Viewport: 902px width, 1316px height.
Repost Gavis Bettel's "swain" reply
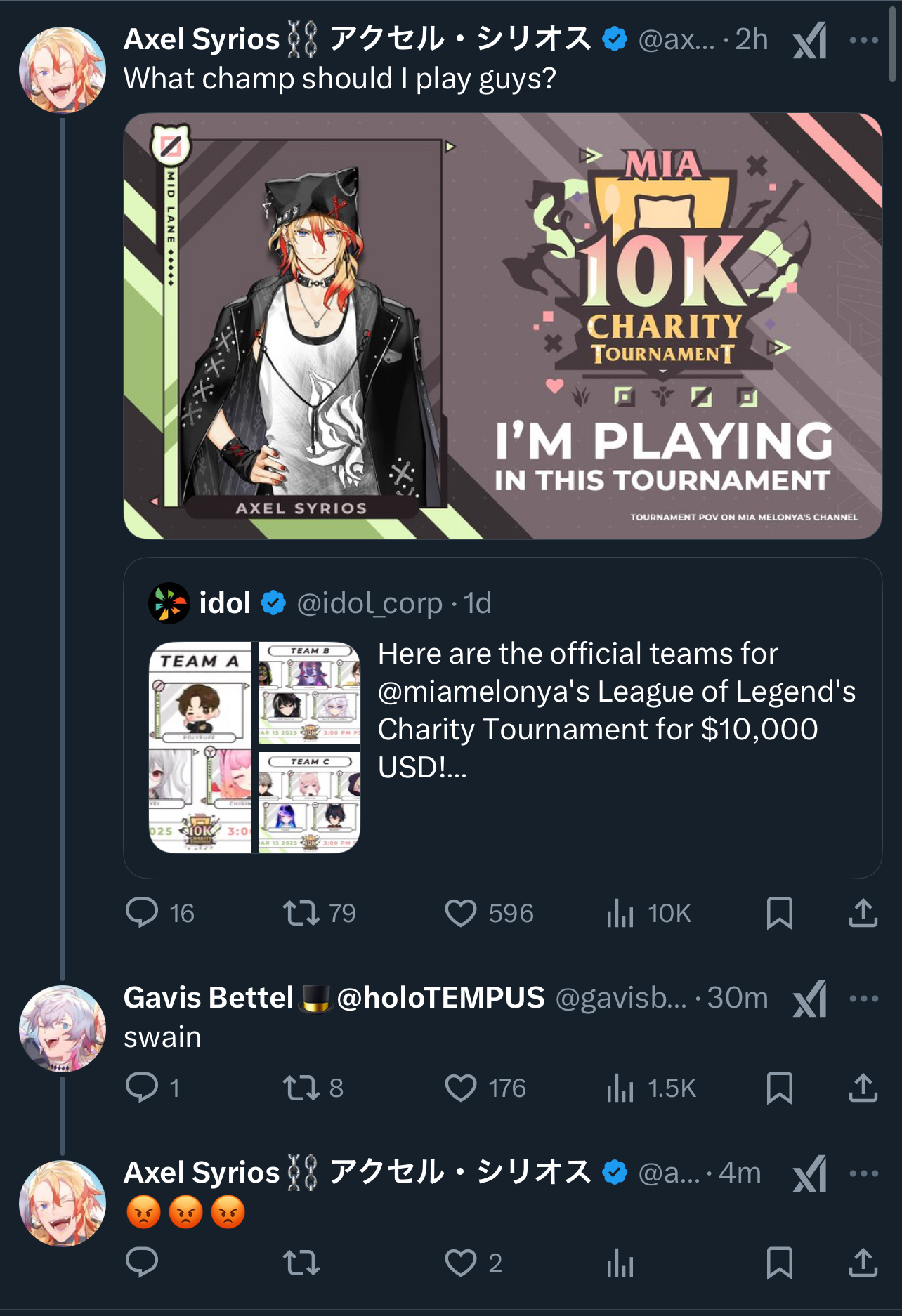coord(301,1088)
